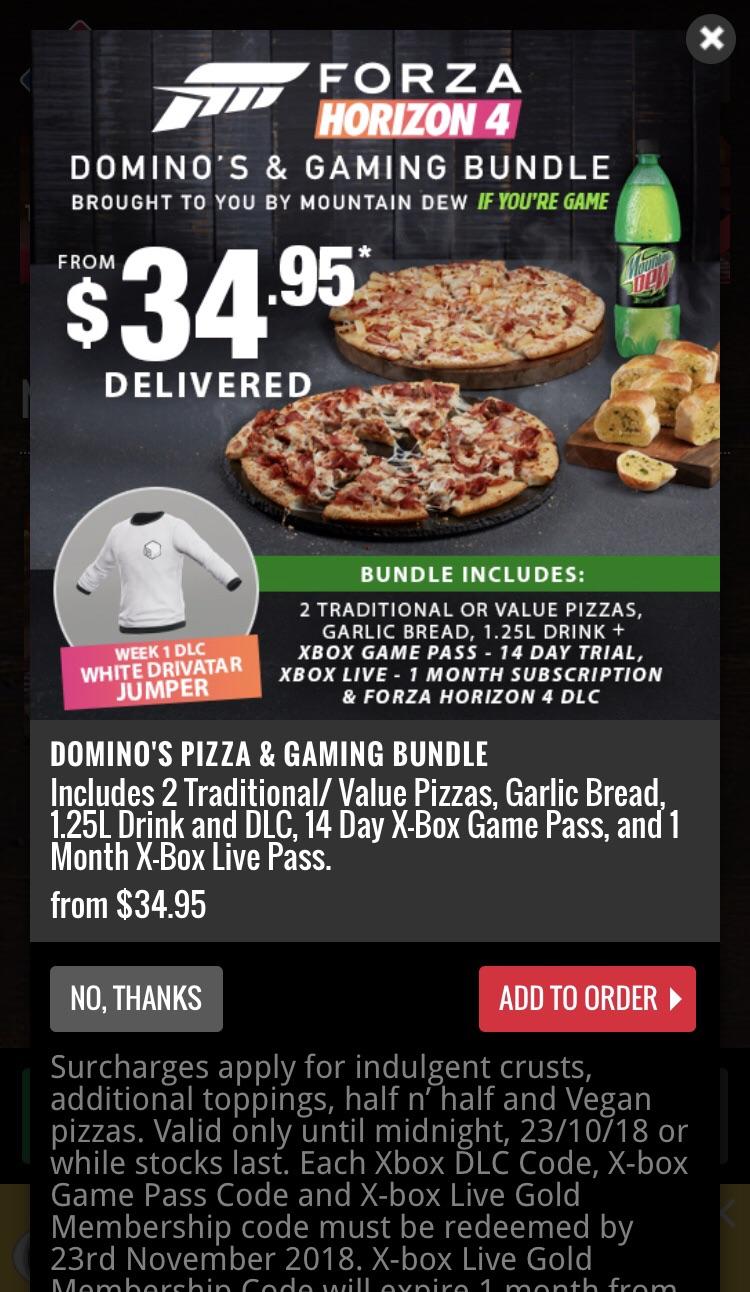This screenshot has height=1292, width=750.
Task: Click the back arrow behind the popup
Action: (x=25, y=80)
